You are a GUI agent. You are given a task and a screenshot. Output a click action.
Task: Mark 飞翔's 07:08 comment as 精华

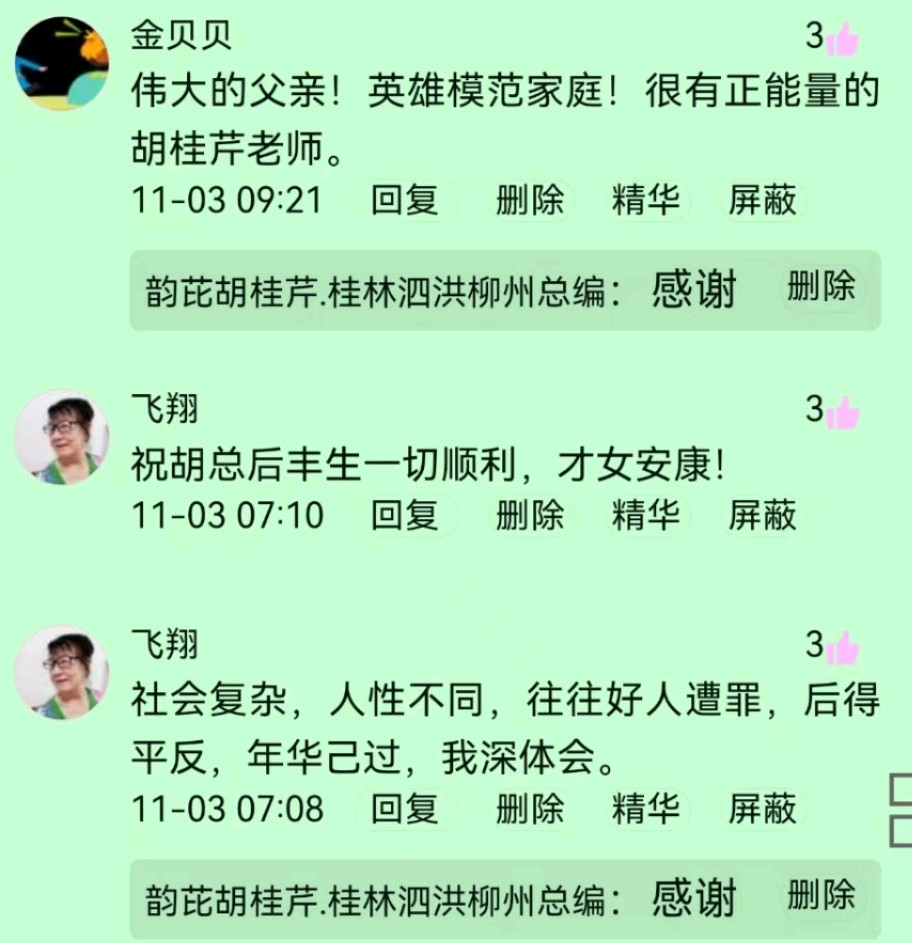click(x=646, y=808)
